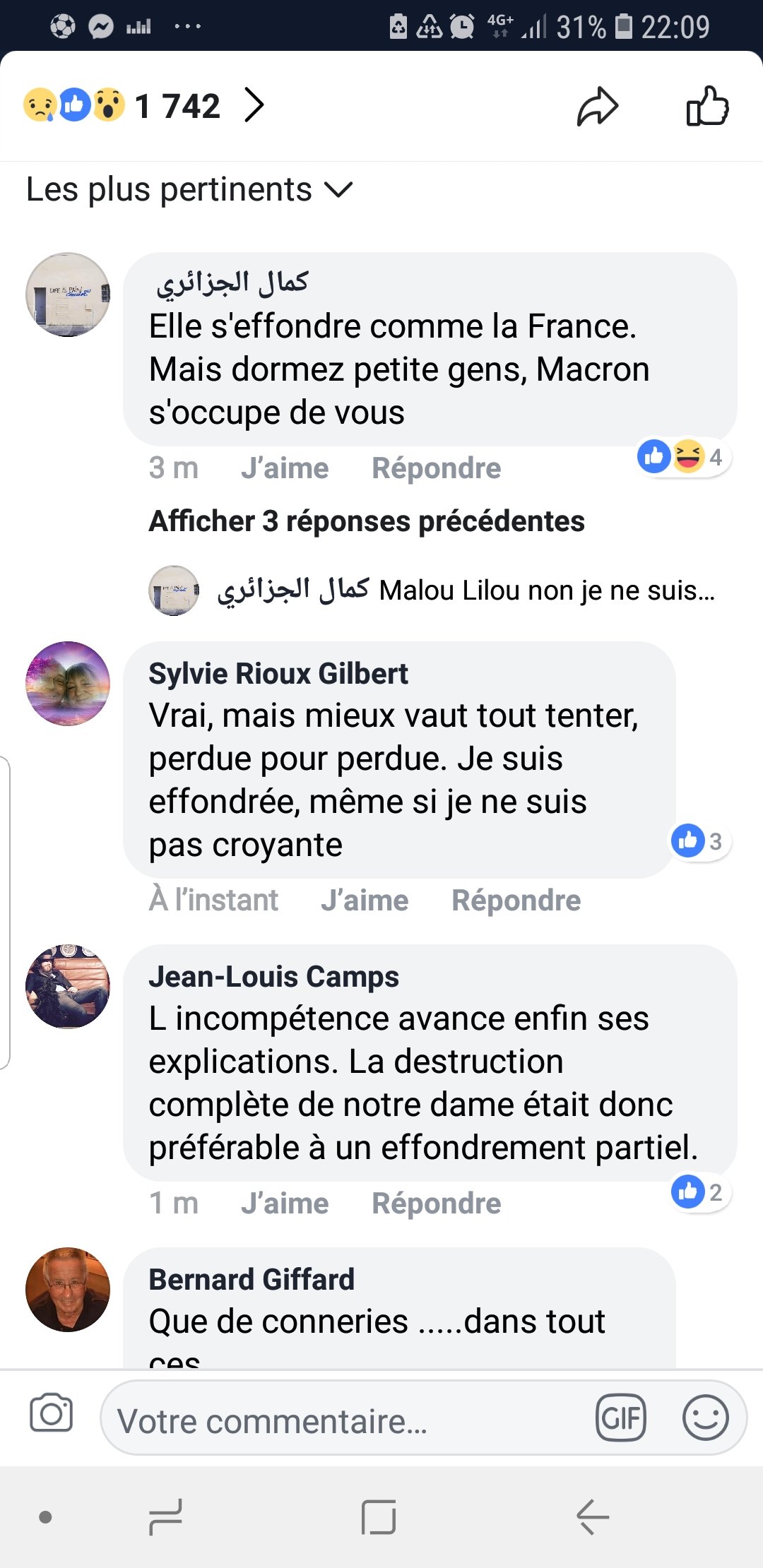
Task: Share this post with the arrow icon
Action: coord(598,107)
